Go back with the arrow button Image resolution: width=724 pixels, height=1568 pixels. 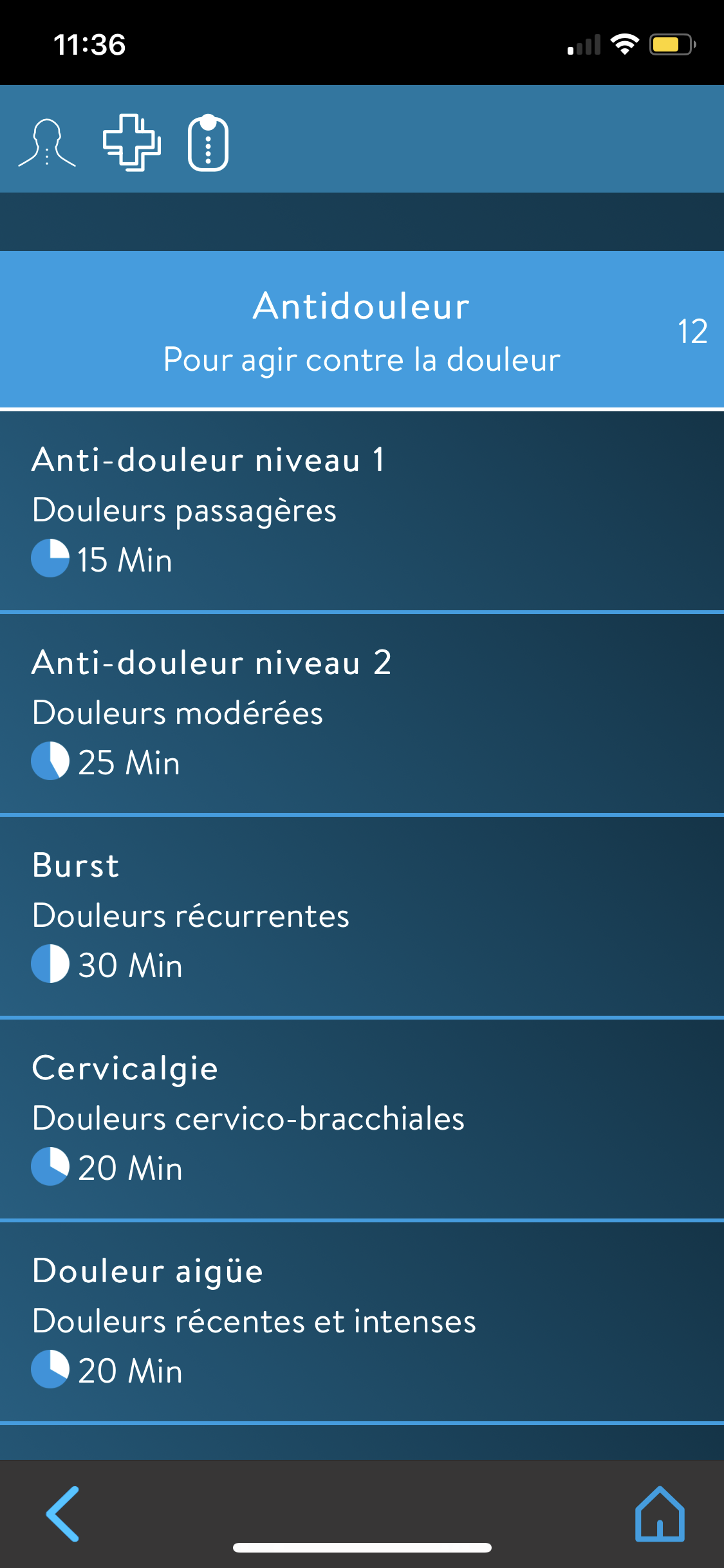63,1514
